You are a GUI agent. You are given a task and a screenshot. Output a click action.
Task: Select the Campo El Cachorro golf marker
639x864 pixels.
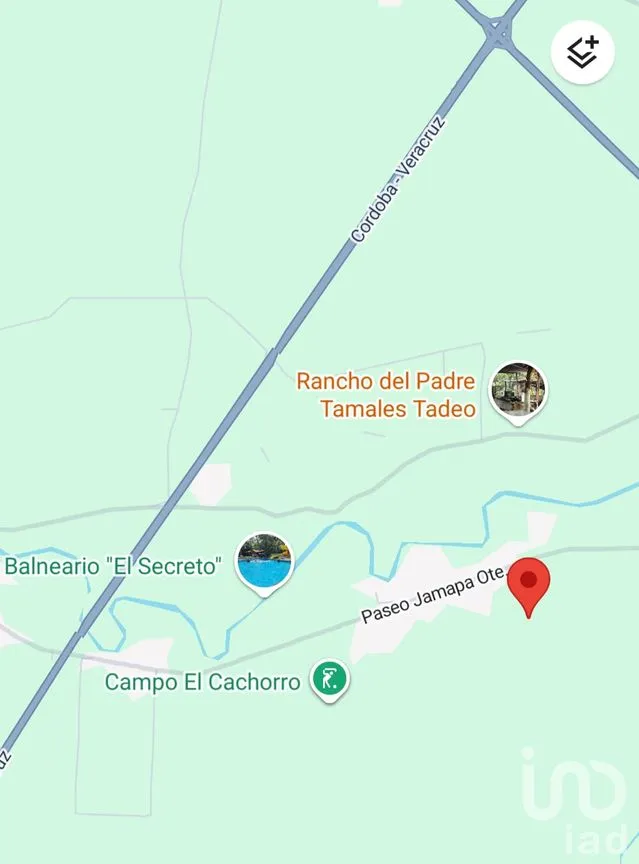[x=329, y=679]
